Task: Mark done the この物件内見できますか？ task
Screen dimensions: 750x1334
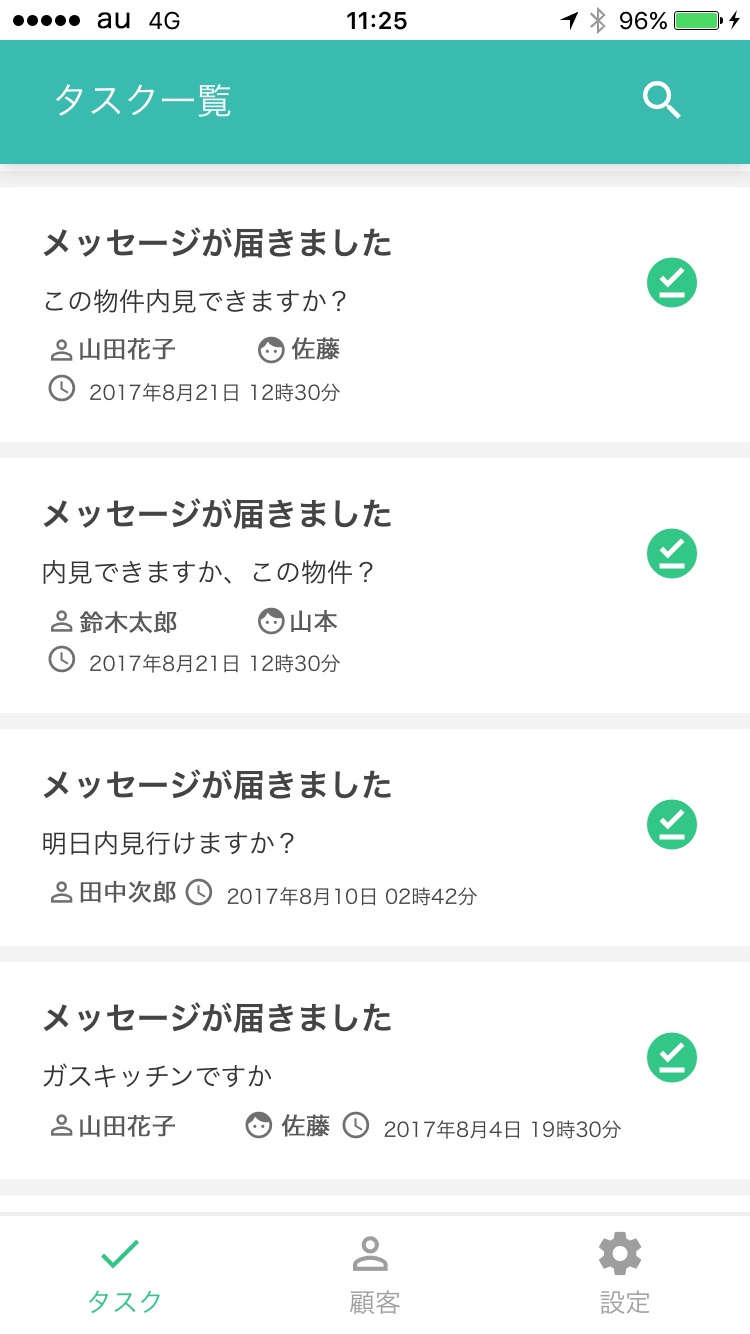Action: pos(672,283)
